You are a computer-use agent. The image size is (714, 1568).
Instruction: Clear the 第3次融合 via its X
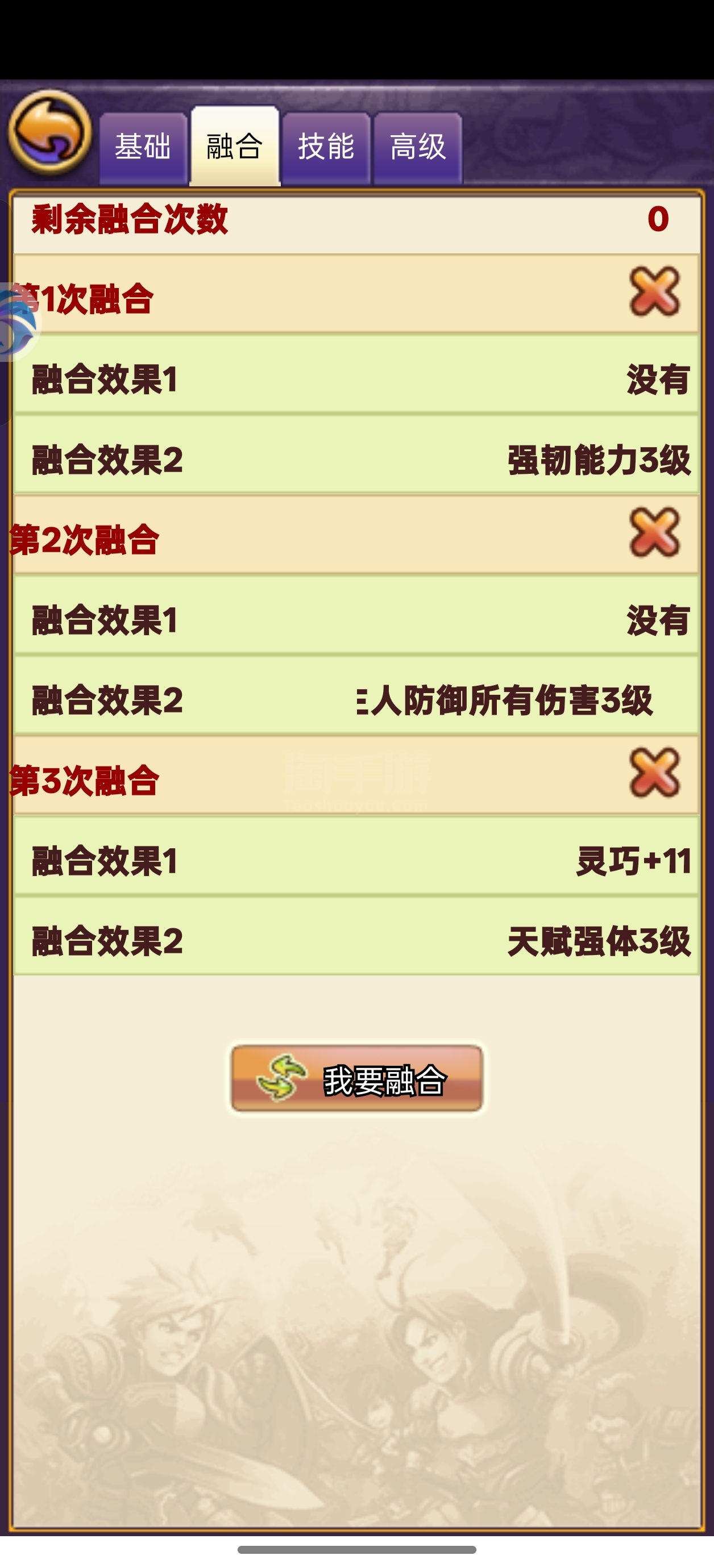[x=654, y=773]
